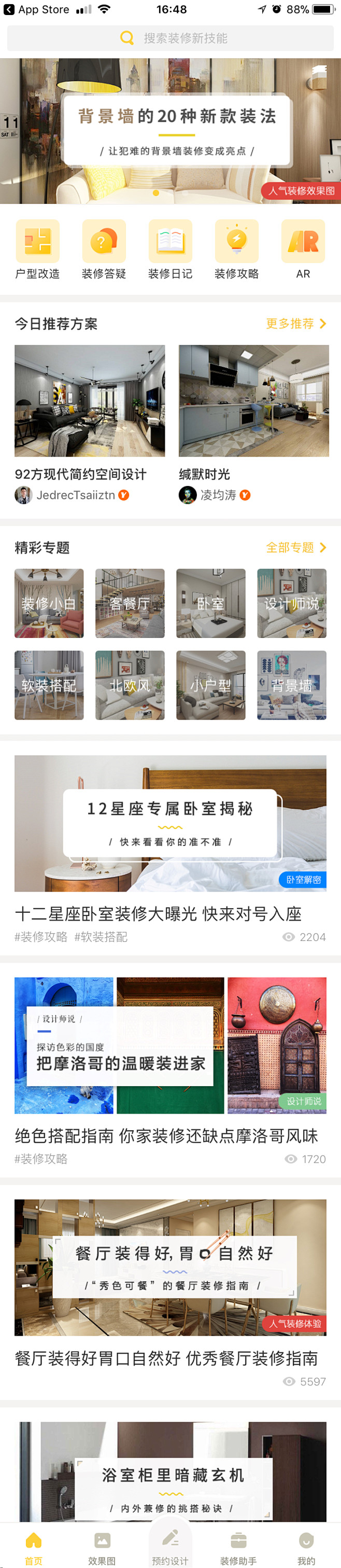Select the 装修小白 topic tile
Image resolution: width=341 pixels, height=1568 pixels.
point(49,603)
